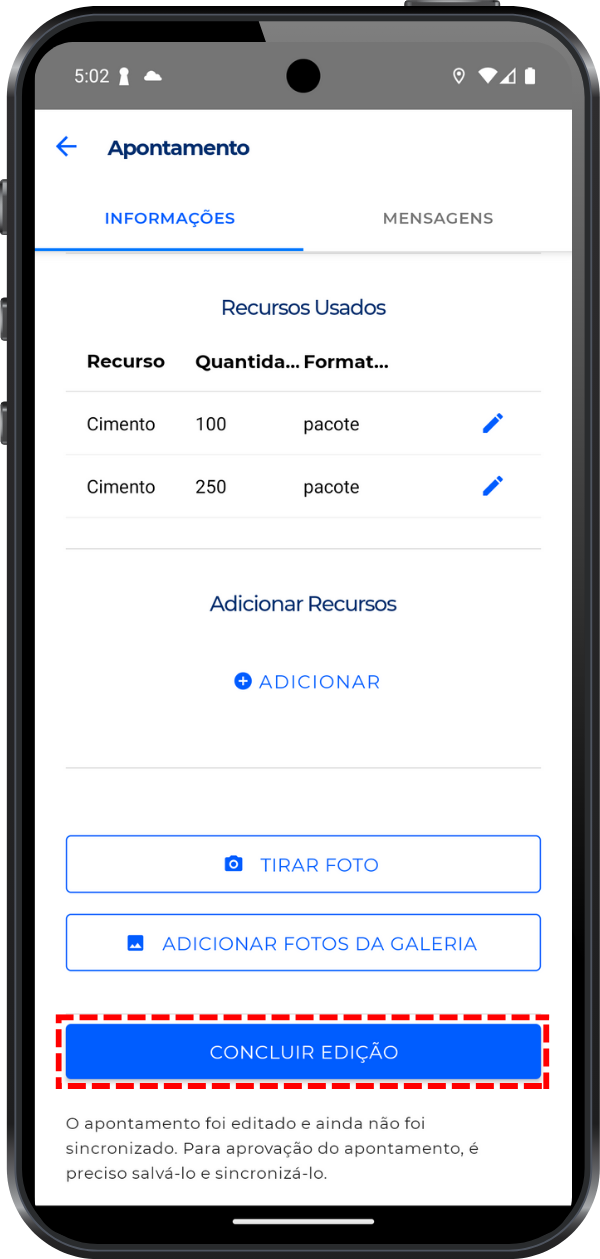600x1259 pixels.
Task: Open the camera with Tirar Foto
Action: (303, 865)
